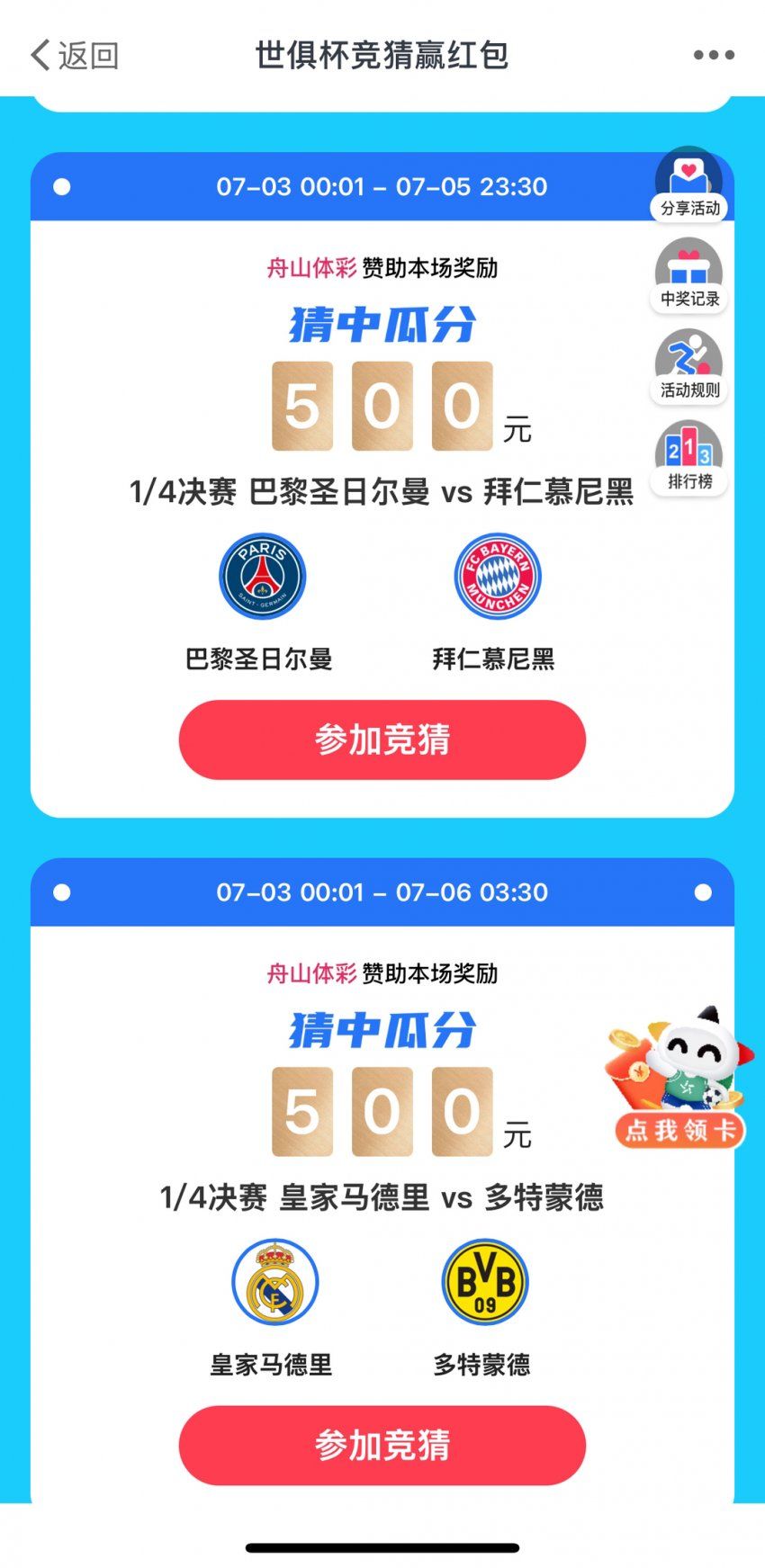
Task: Join the 巴黎圣日尔曼 vs 拜仁慕尼黑 guess
Action: click(x=382, y=739)
